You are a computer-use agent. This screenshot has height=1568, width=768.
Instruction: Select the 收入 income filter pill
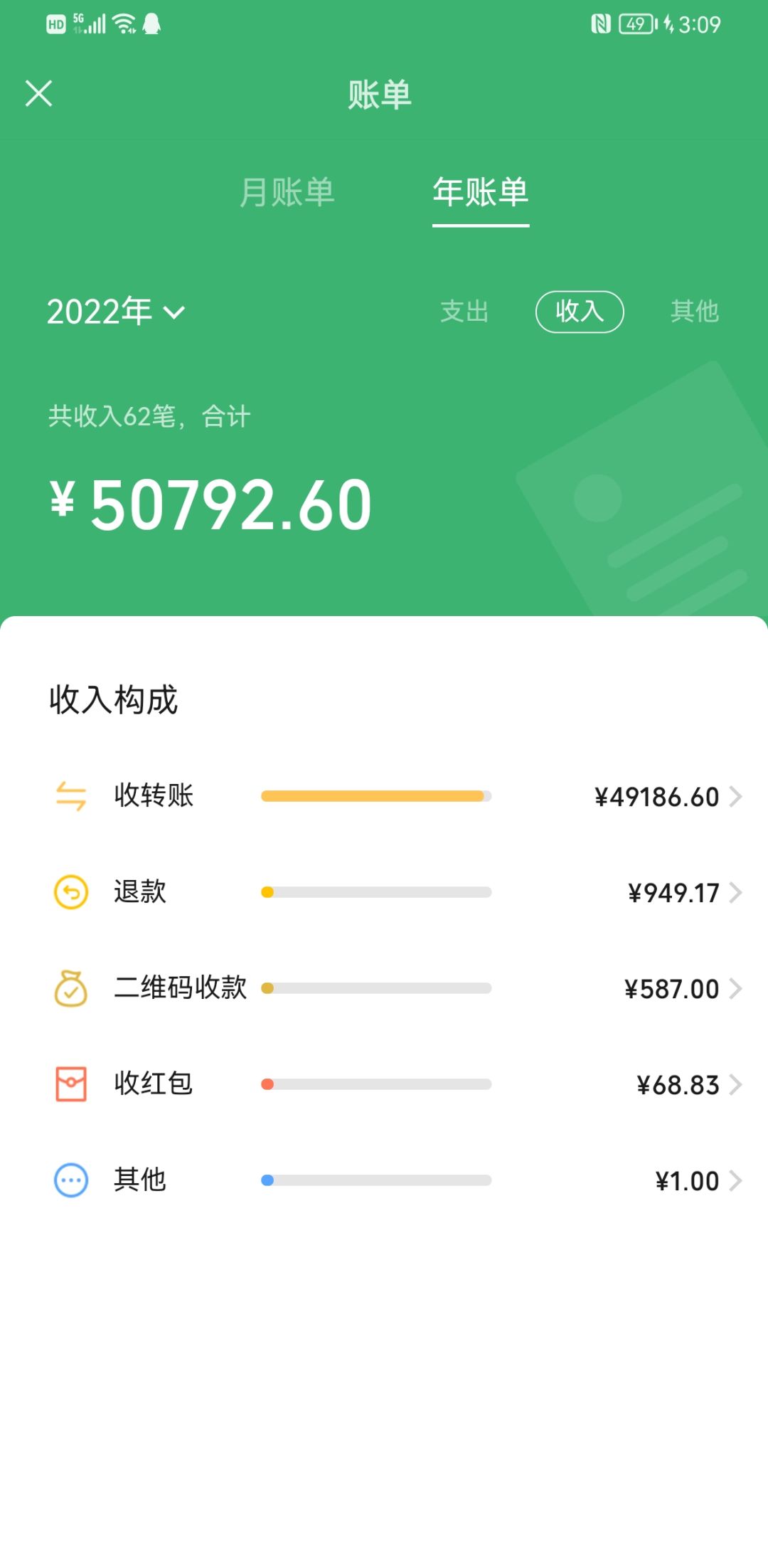pos(580,312)
